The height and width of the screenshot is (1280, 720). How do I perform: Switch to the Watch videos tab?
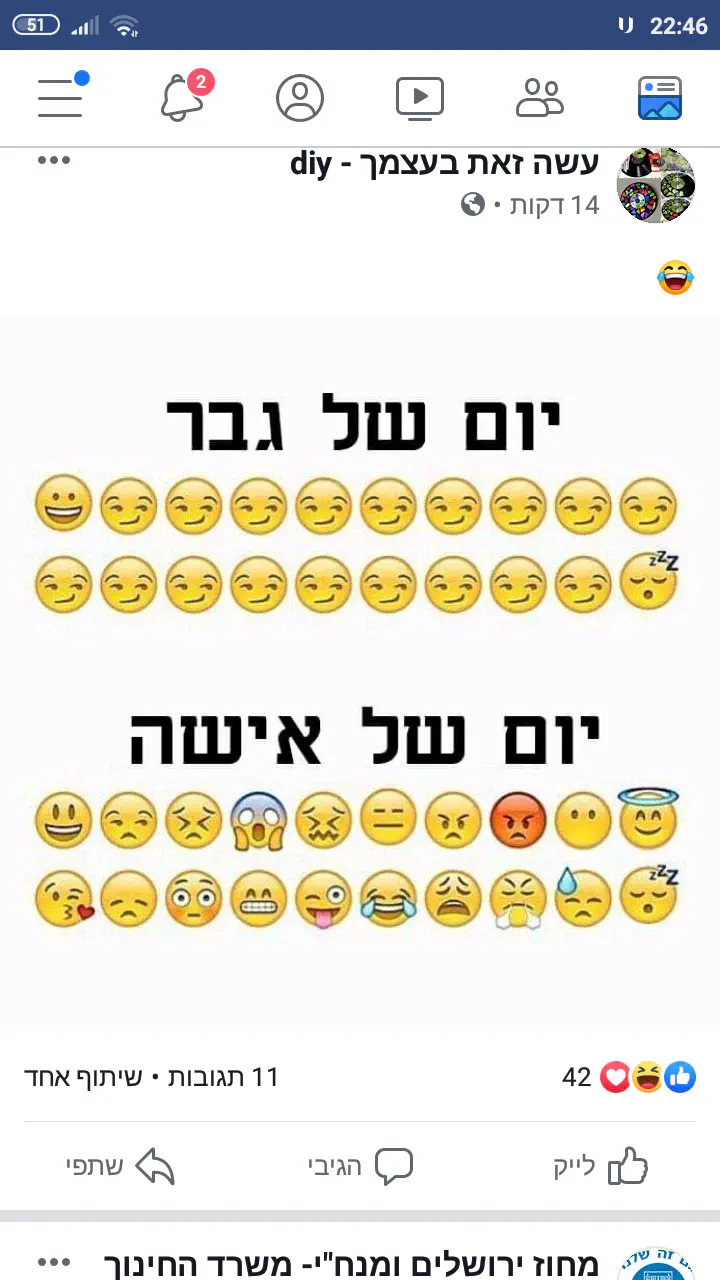(420, 98)
